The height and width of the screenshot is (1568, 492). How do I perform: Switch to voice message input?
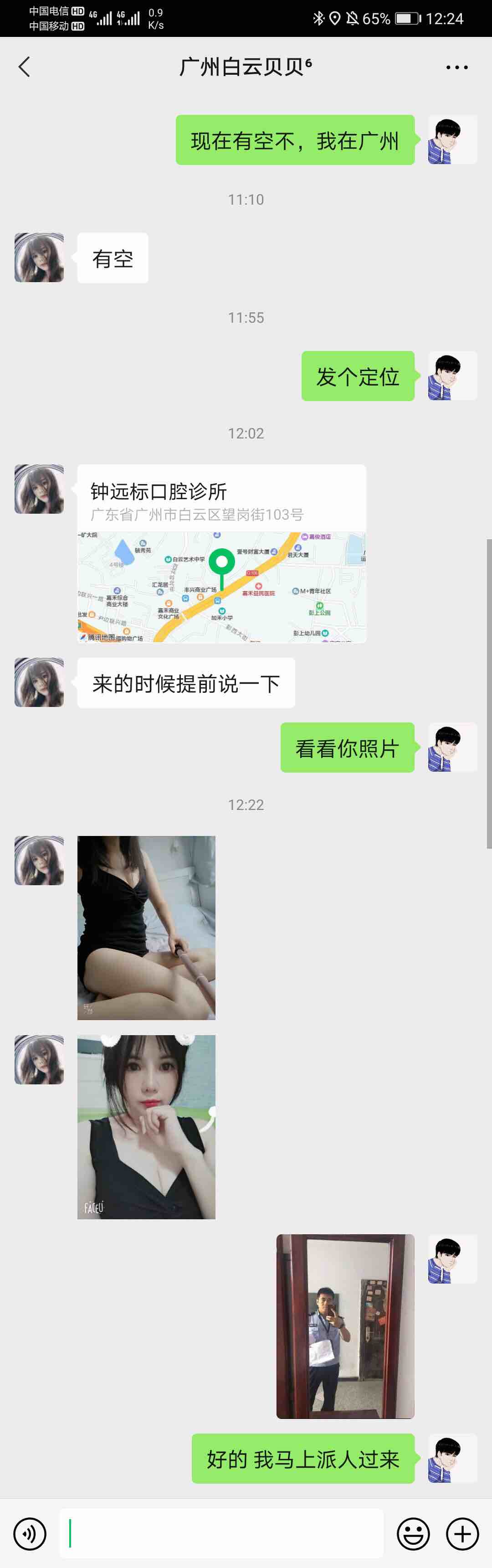(x=30, y=1533)
